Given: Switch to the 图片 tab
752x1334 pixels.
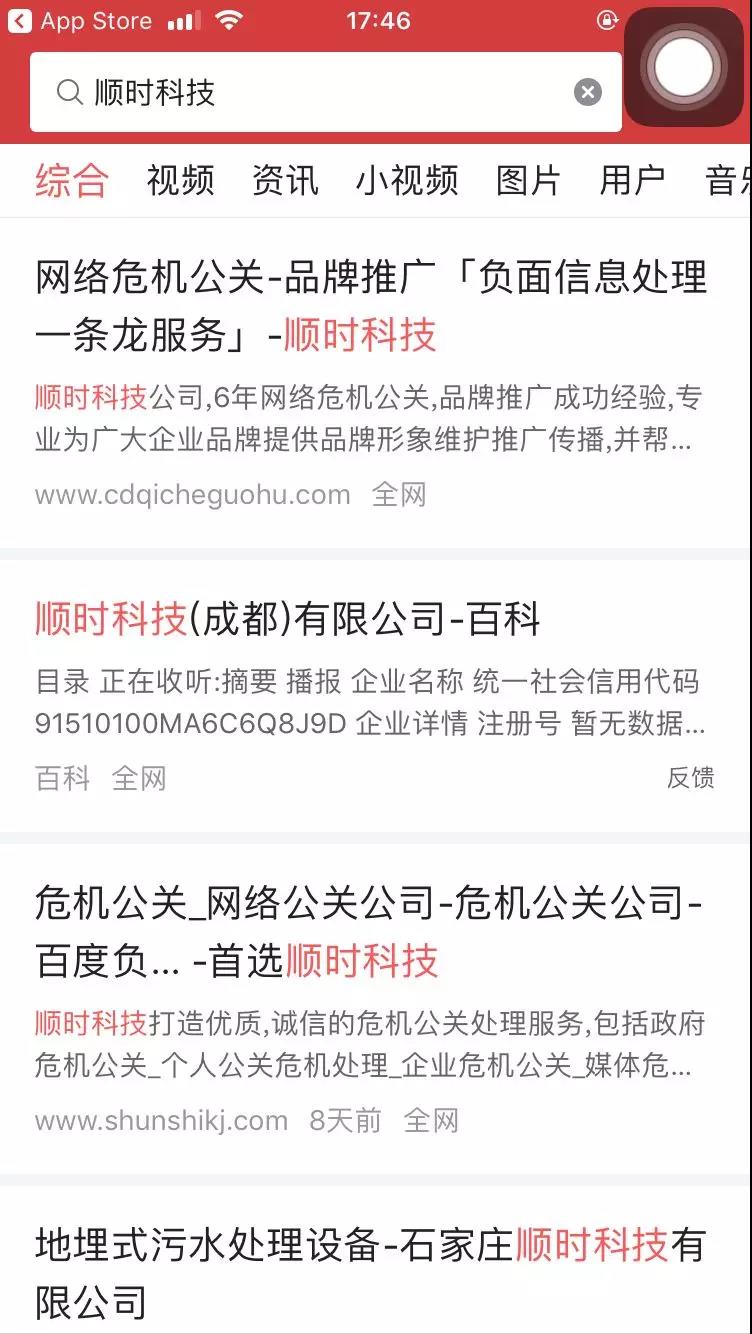Looking at the screenshot, I should click(x=529, y=180).
